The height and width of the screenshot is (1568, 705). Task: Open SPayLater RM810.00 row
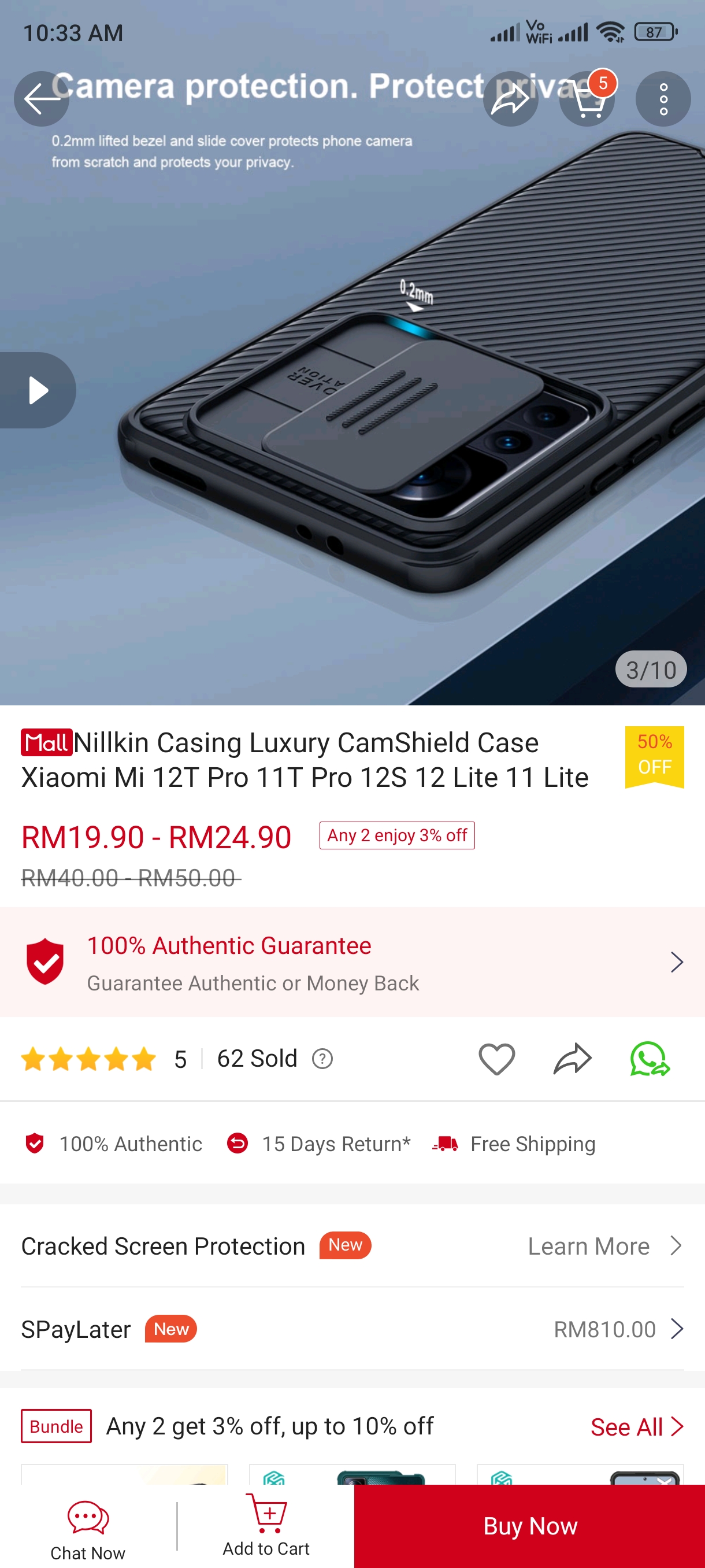click(x=352, y=1329)
